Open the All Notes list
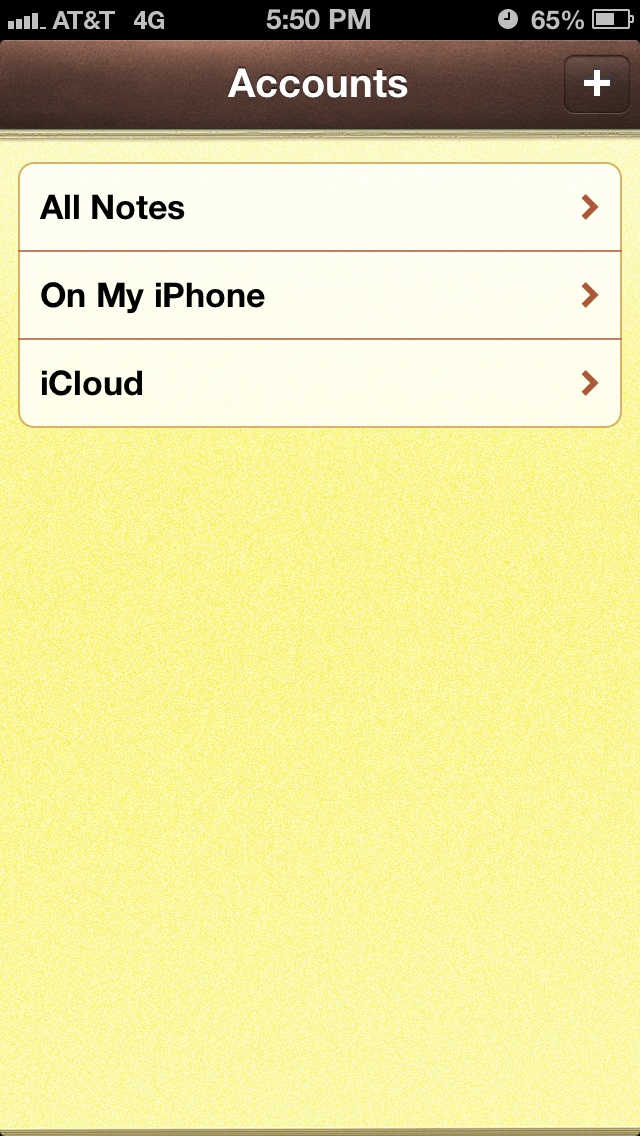The image size is (640, 1136). (320, 208)
